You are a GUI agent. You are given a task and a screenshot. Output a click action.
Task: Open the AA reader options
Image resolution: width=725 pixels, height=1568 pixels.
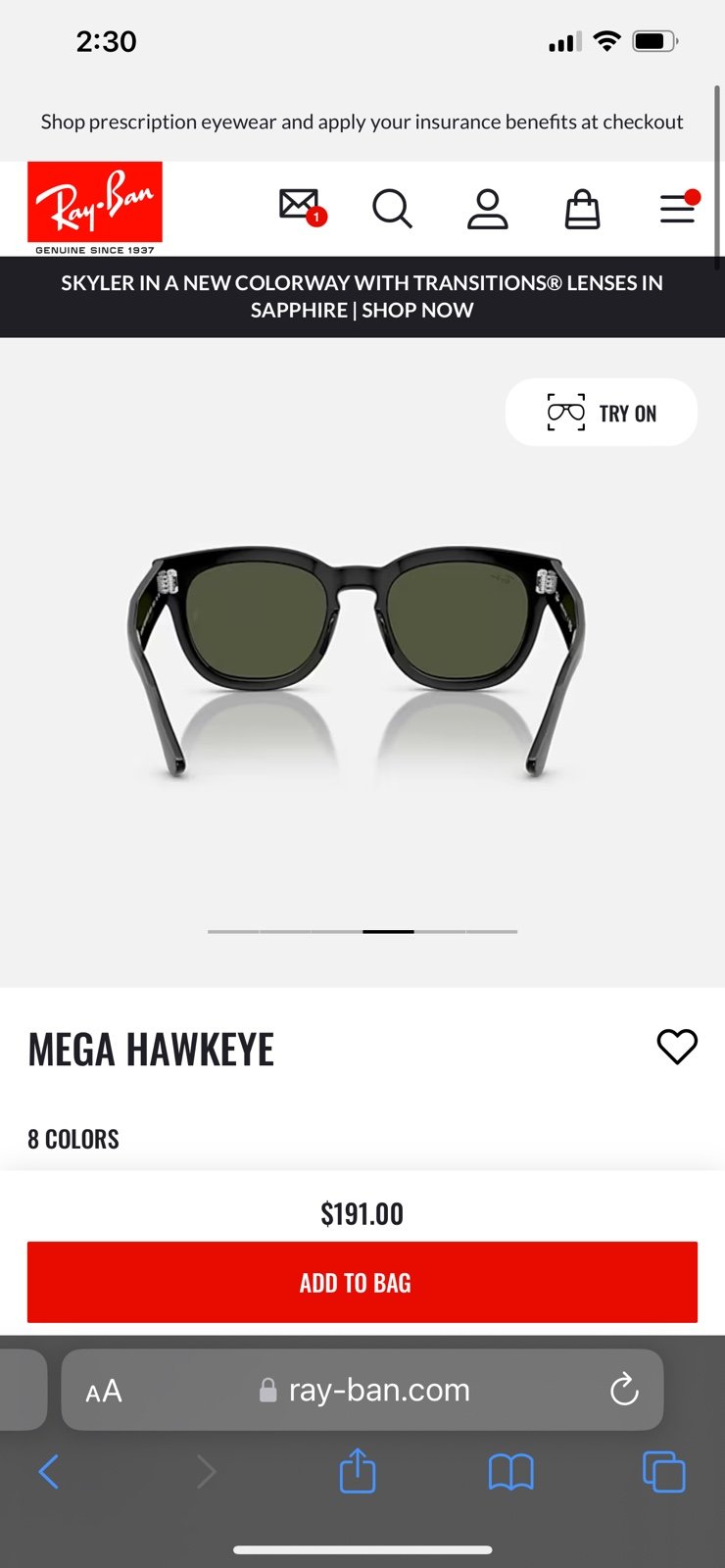click(x=104, y=1391)
